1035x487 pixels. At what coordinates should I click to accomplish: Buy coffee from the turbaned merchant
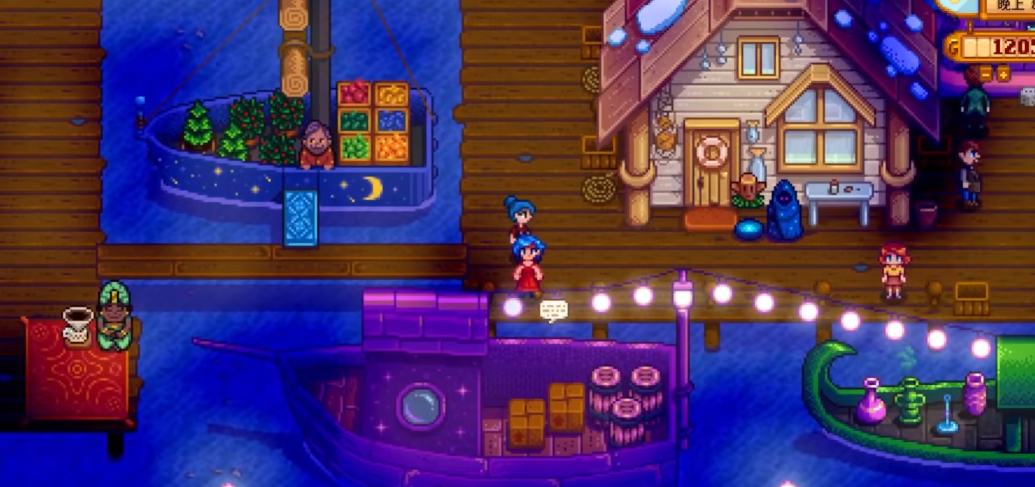point(113,317)
